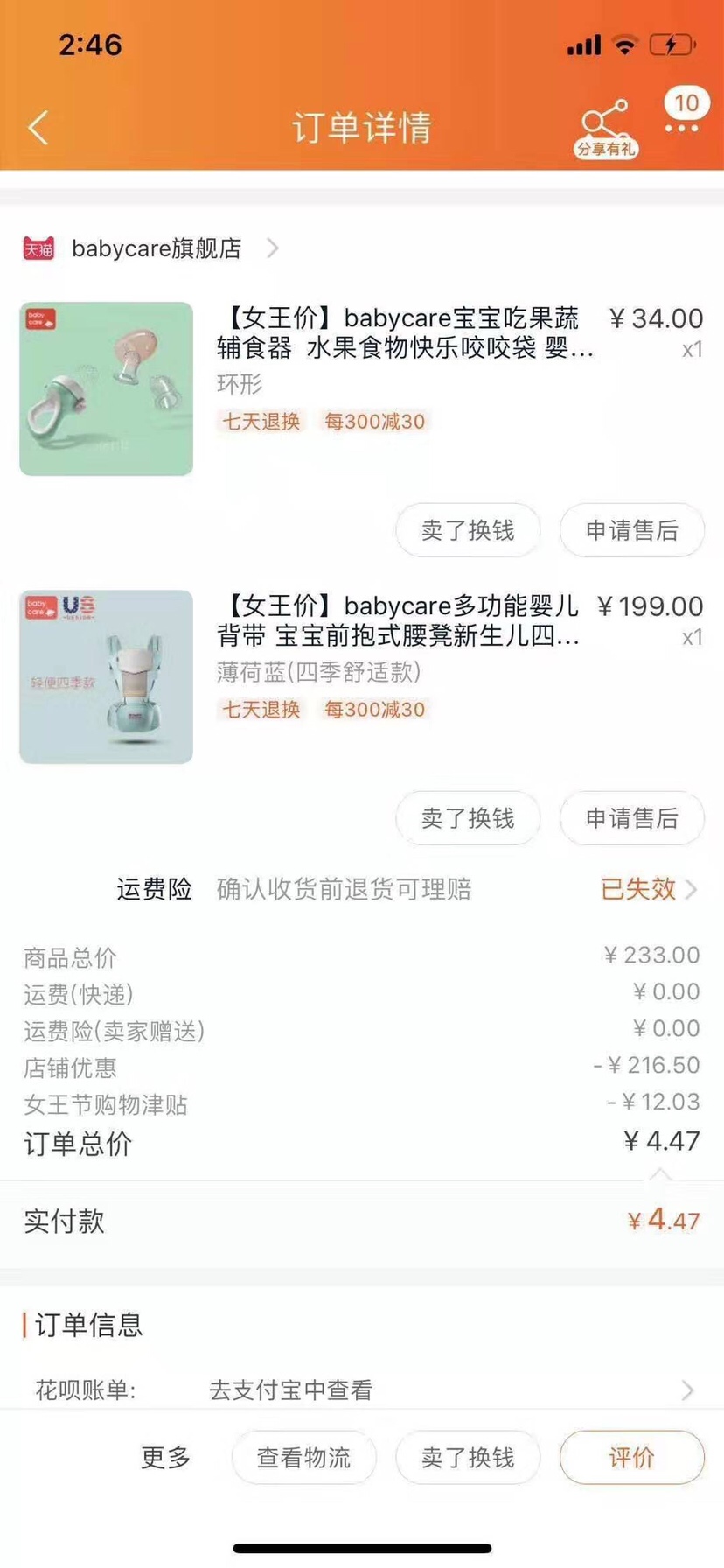Apply for after-sales on baby carrier
Viewport: 724px width, 1568px height.
[631, 818]
